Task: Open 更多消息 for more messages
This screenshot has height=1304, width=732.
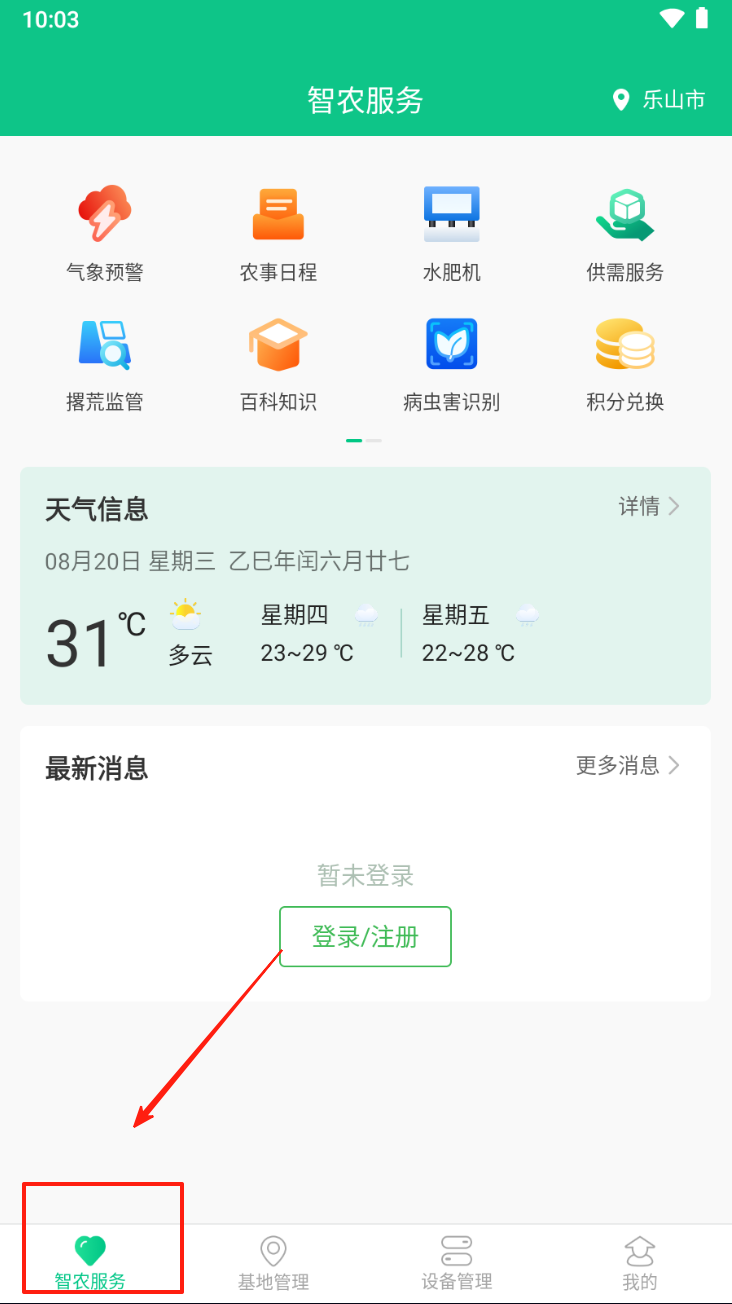Action: pyautogui.click(x=628, y=766)
